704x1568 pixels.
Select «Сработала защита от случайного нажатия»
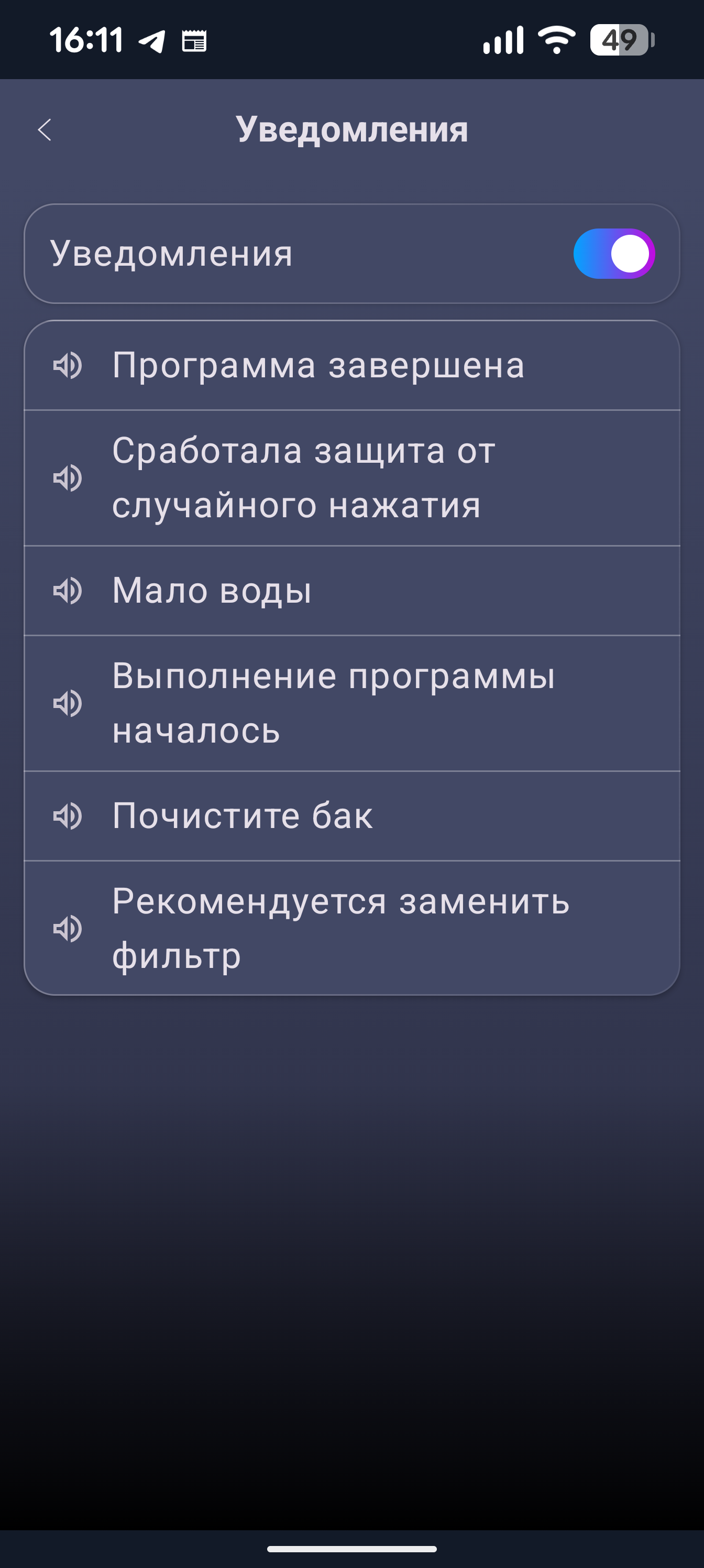[351, 478]
